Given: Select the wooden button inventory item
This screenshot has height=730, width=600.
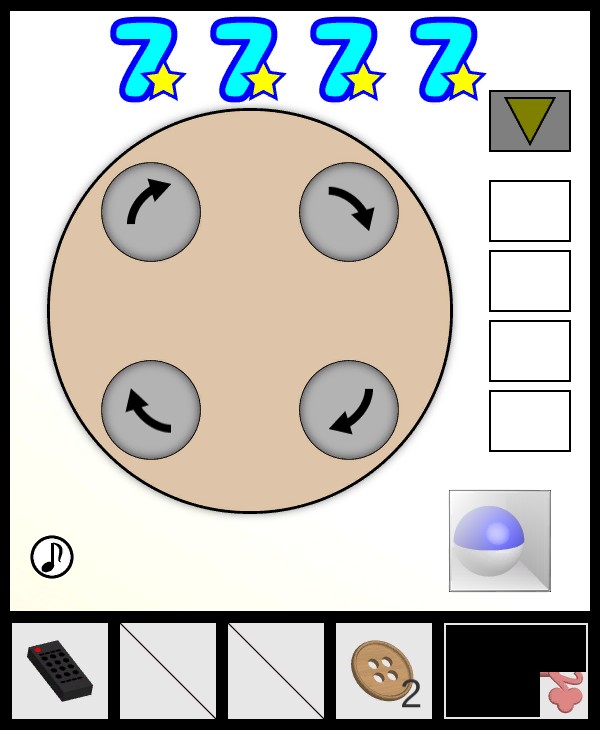Looking at the screenshot, I should (382, 670).
